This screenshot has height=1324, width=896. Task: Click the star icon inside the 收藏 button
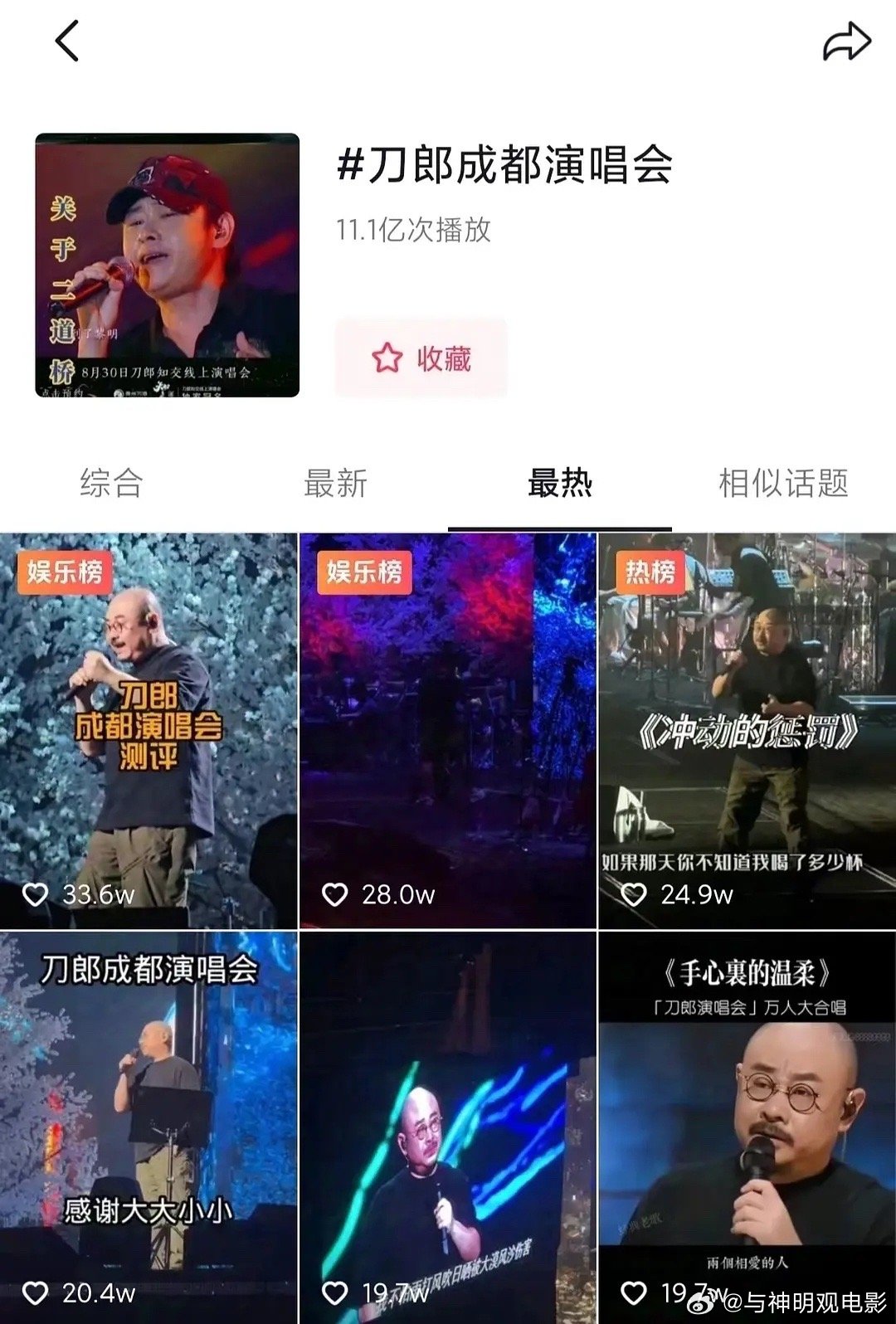pos(387,358)
